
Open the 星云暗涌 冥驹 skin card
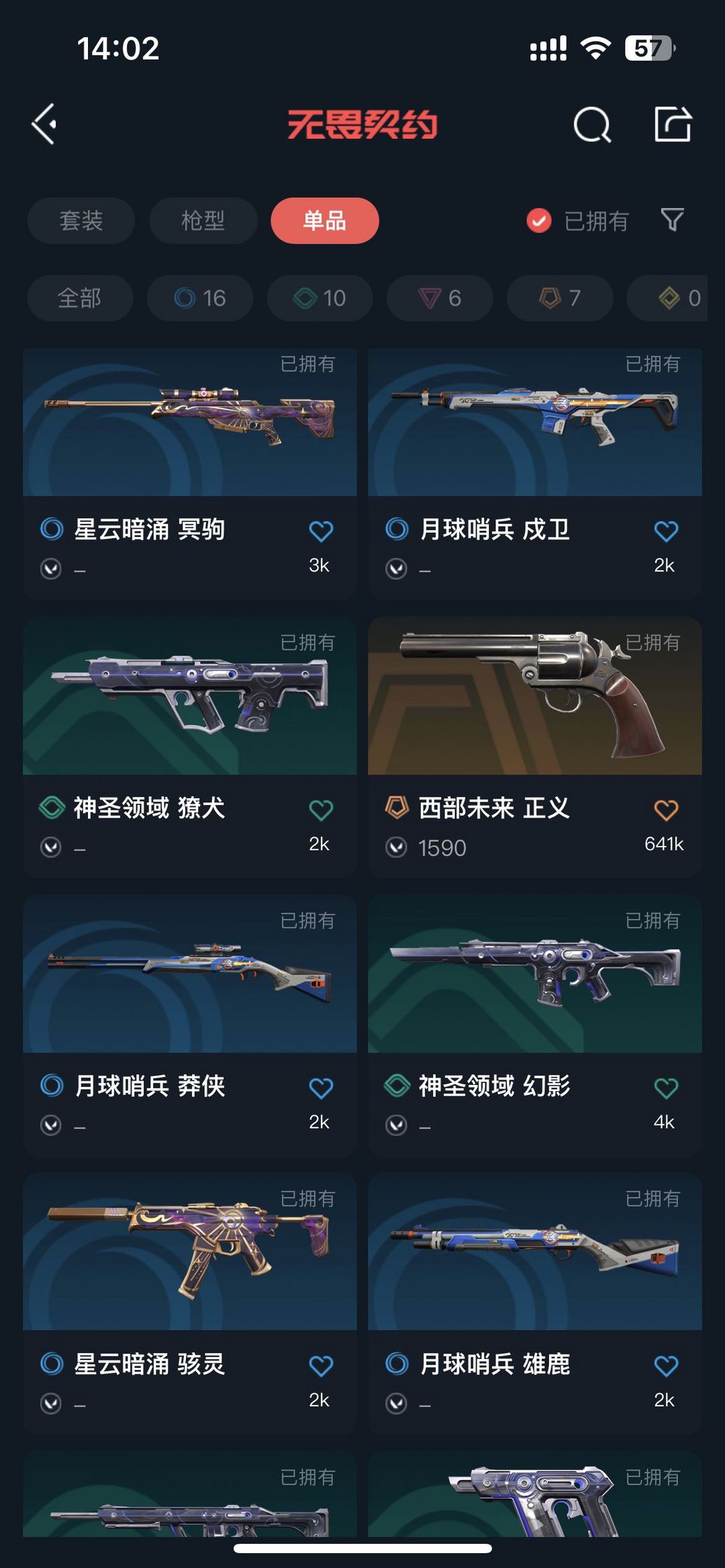190,473
